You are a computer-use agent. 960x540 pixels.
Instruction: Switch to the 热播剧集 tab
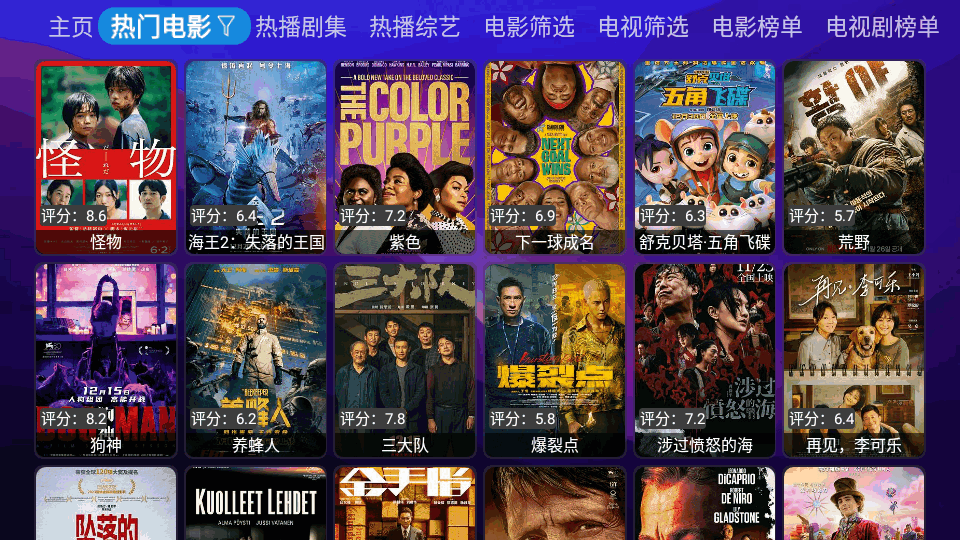(301, 27)
